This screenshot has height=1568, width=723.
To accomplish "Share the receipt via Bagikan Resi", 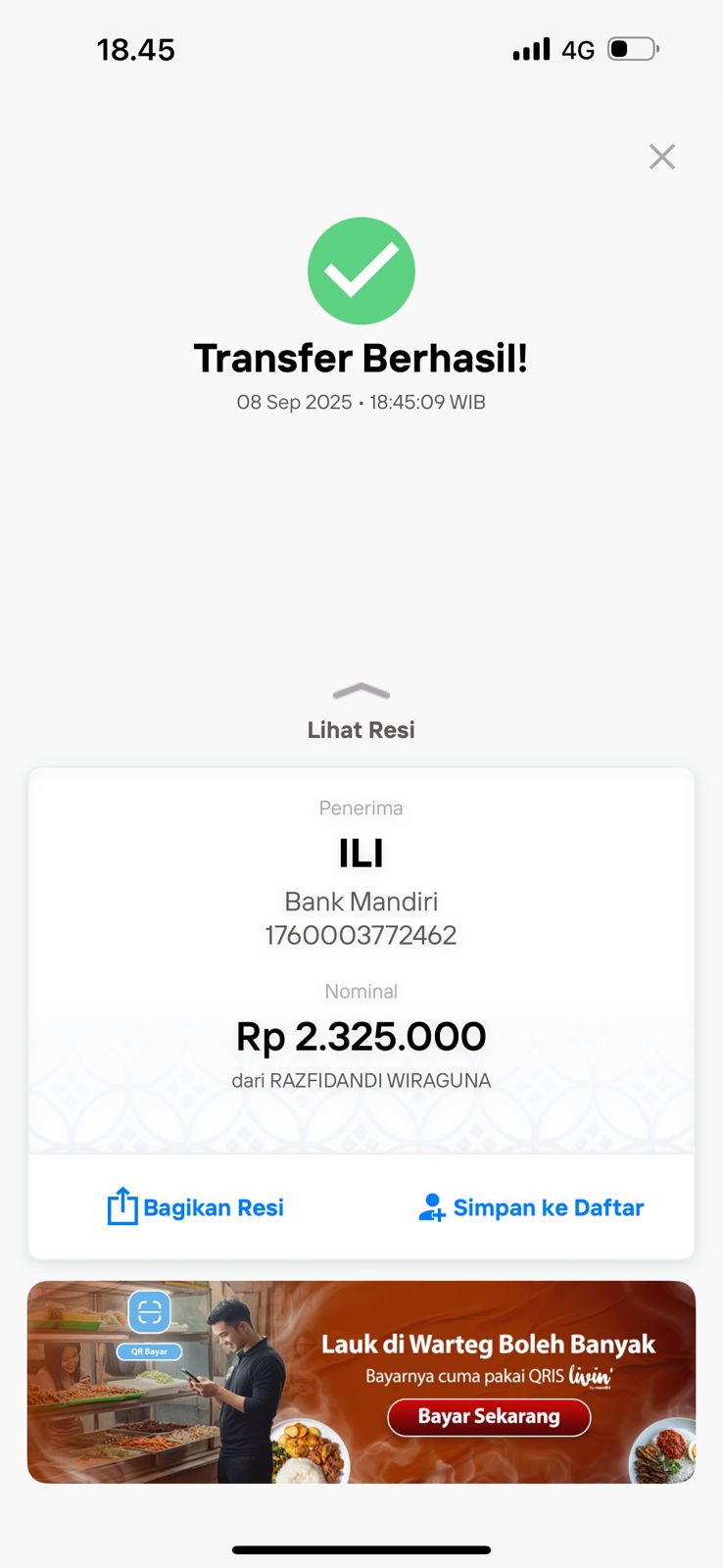I will point(196,1207).
